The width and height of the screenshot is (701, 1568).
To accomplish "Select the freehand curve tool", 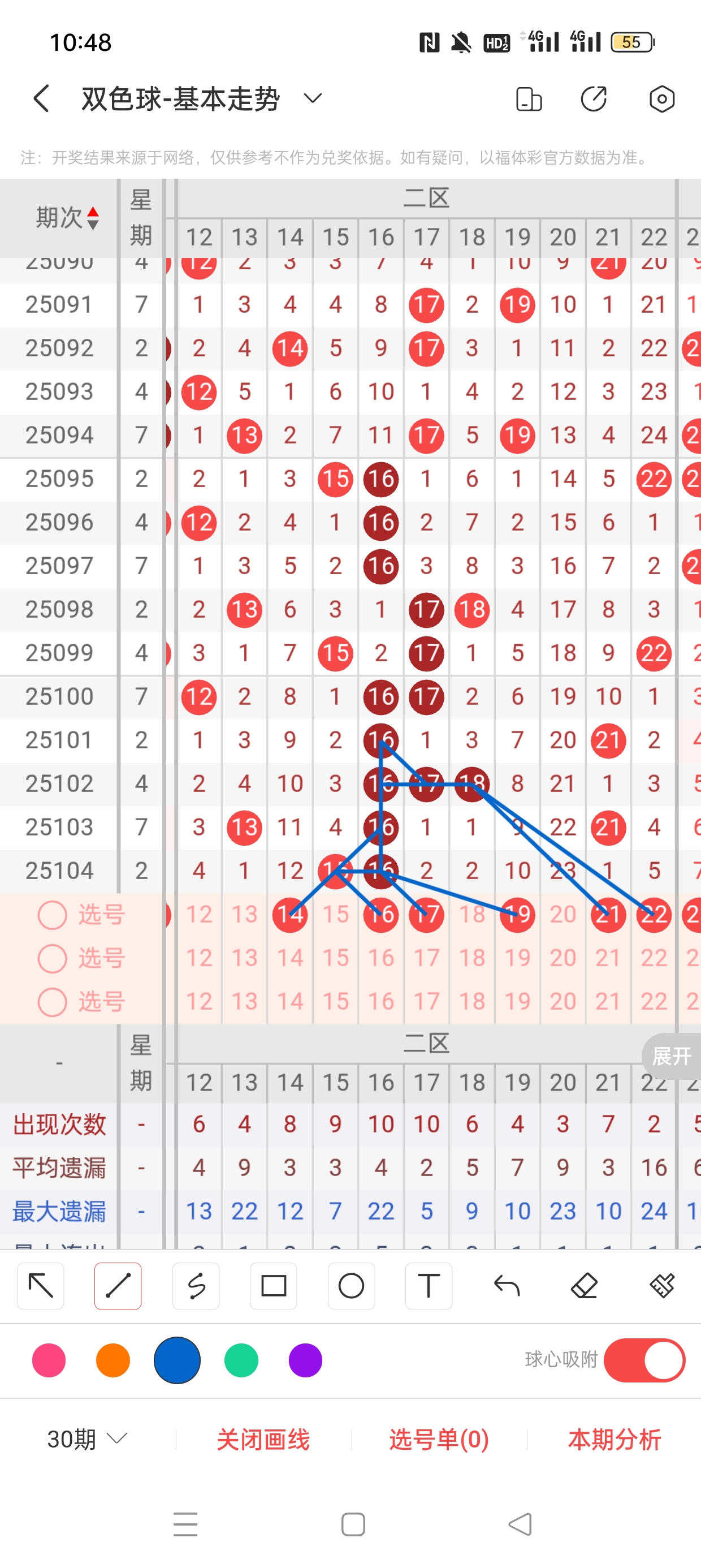I will [x=196, y=1286].
